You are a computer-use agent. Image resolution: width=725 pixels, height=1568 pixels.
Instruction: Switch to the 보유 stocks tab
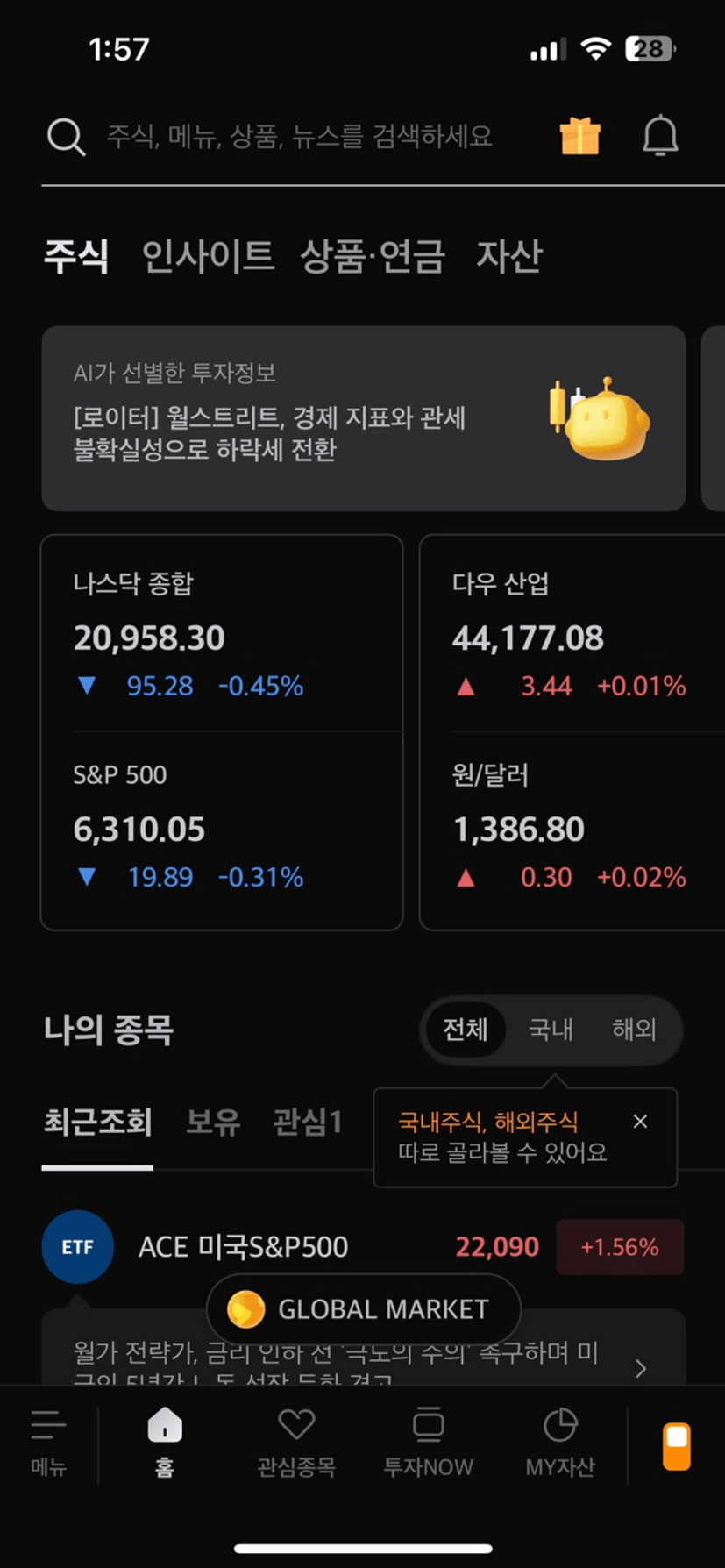(213, 1123)
